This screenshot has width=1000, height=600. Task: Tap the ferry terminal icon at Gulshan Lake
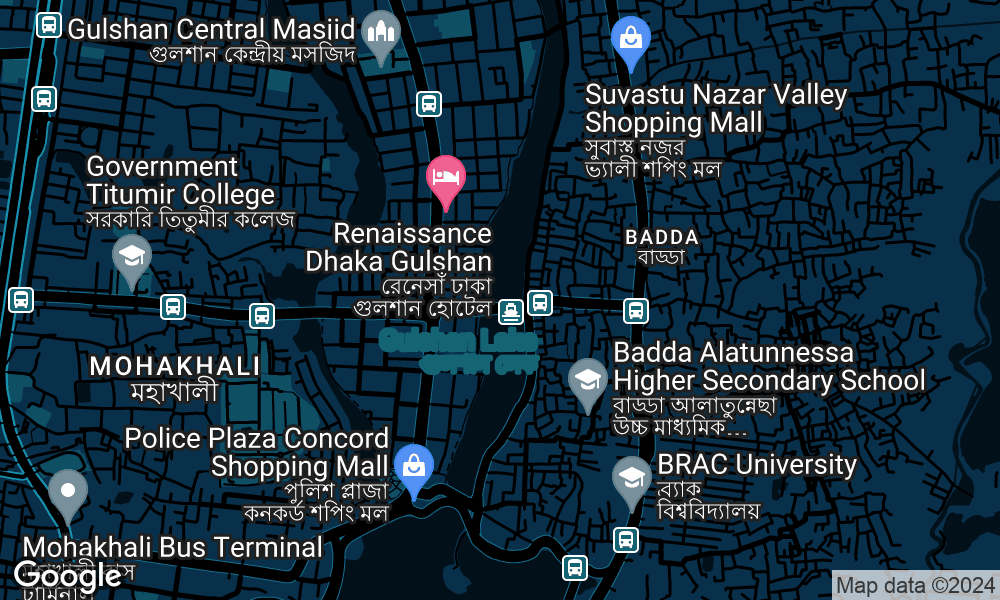point(511,312)
